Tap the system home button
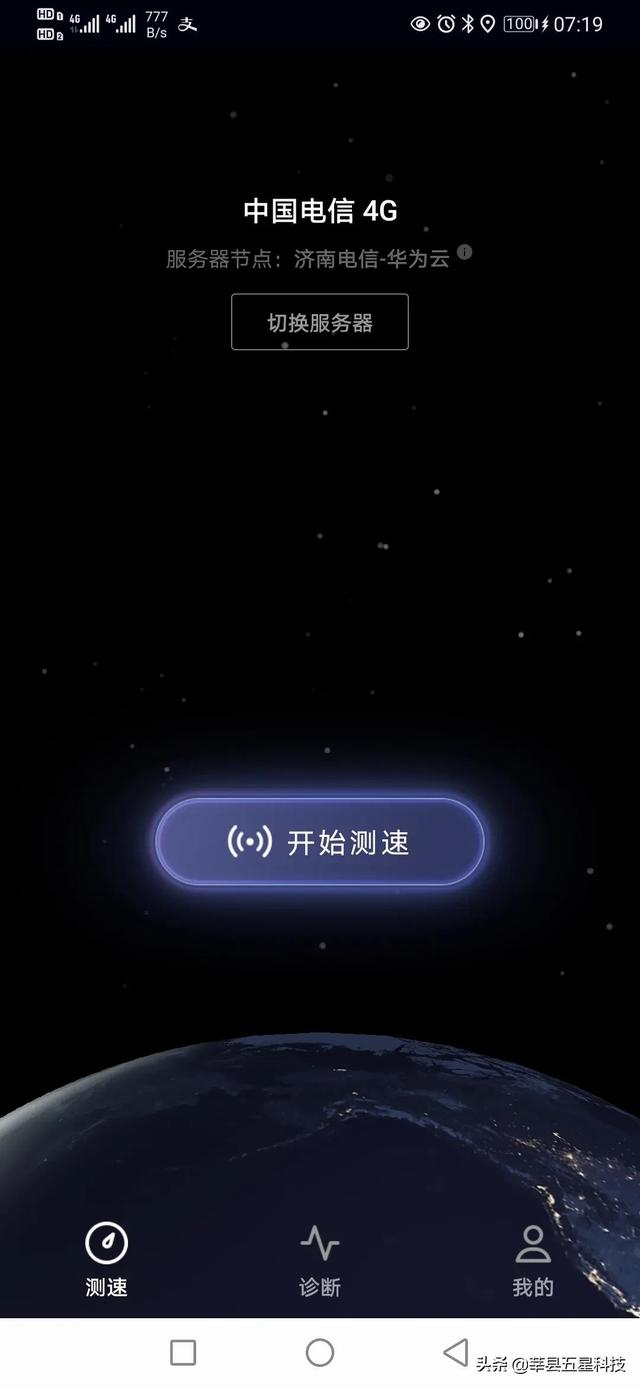640x1387 pixels. pyautogui.click(x=319, y=1352)
